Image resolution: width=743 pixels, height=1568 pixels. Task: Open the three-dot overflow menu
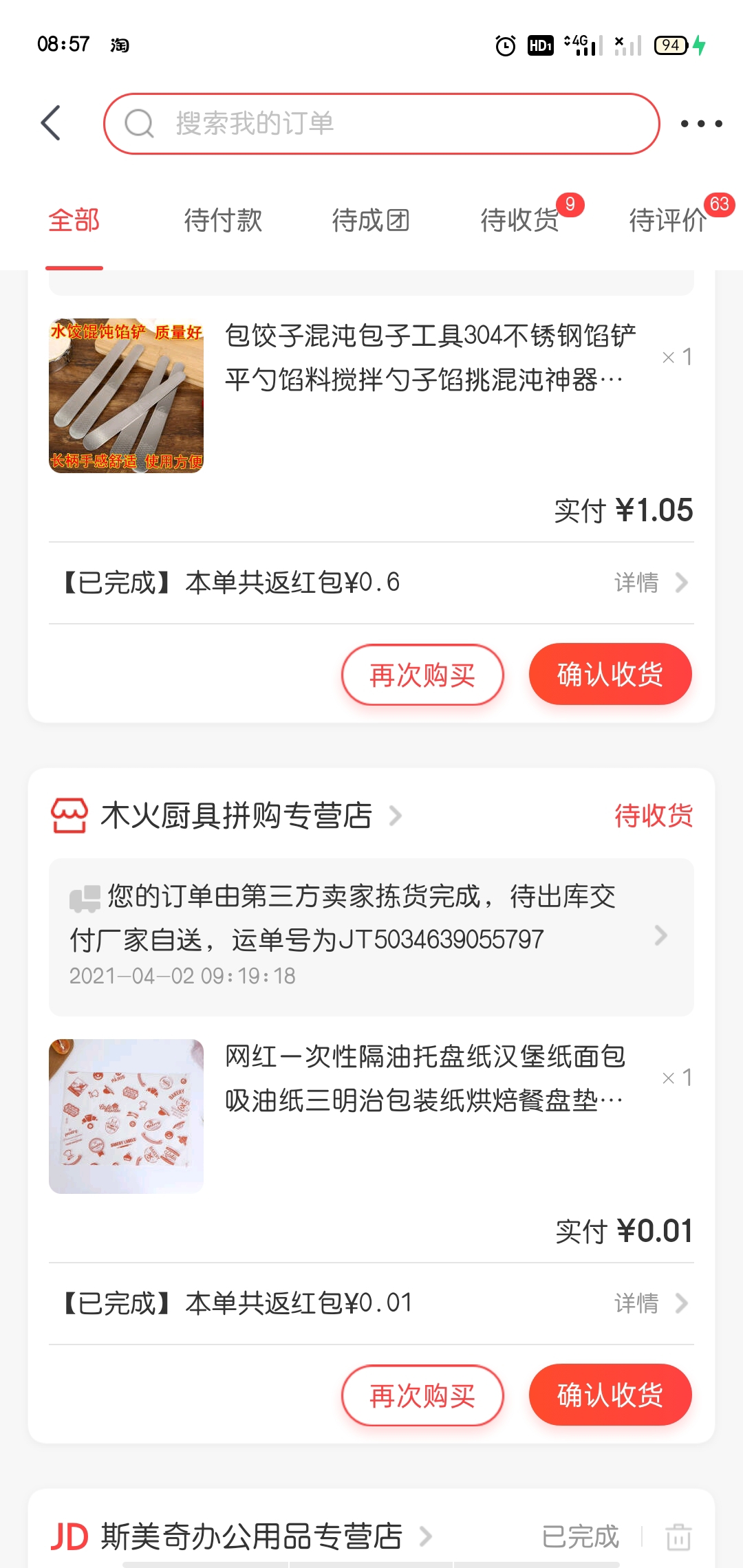pyautogui.click(x=701, y=124)
